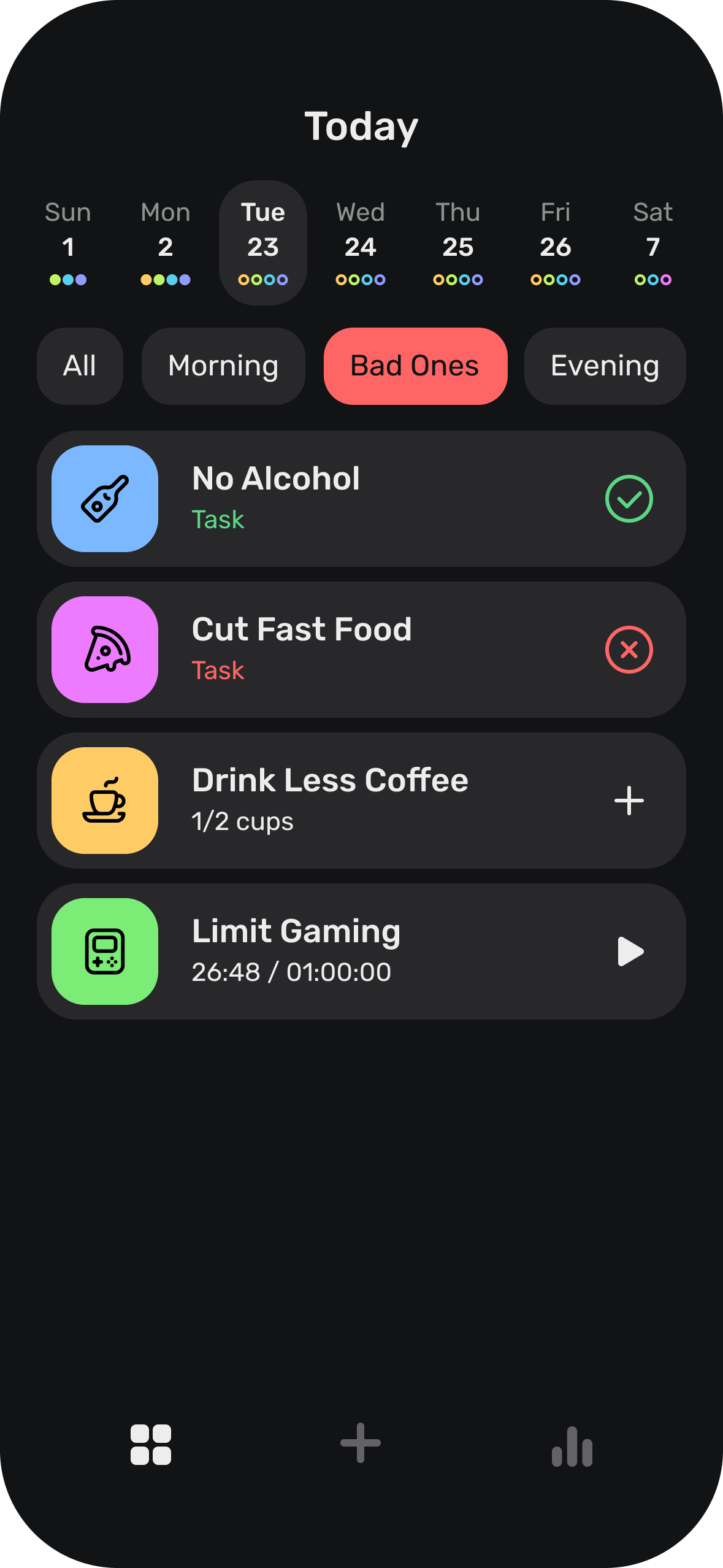
Task: Select Wednesday 24 in the calendar row
Action: coord(361,244)
